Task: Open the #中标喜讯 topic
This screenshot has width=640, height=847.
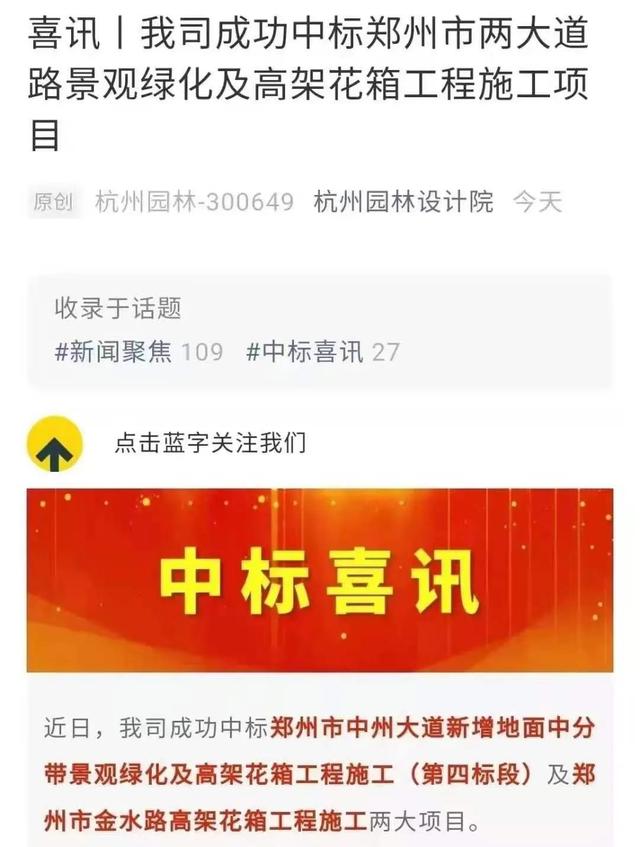Action: (x=305, y=351)
